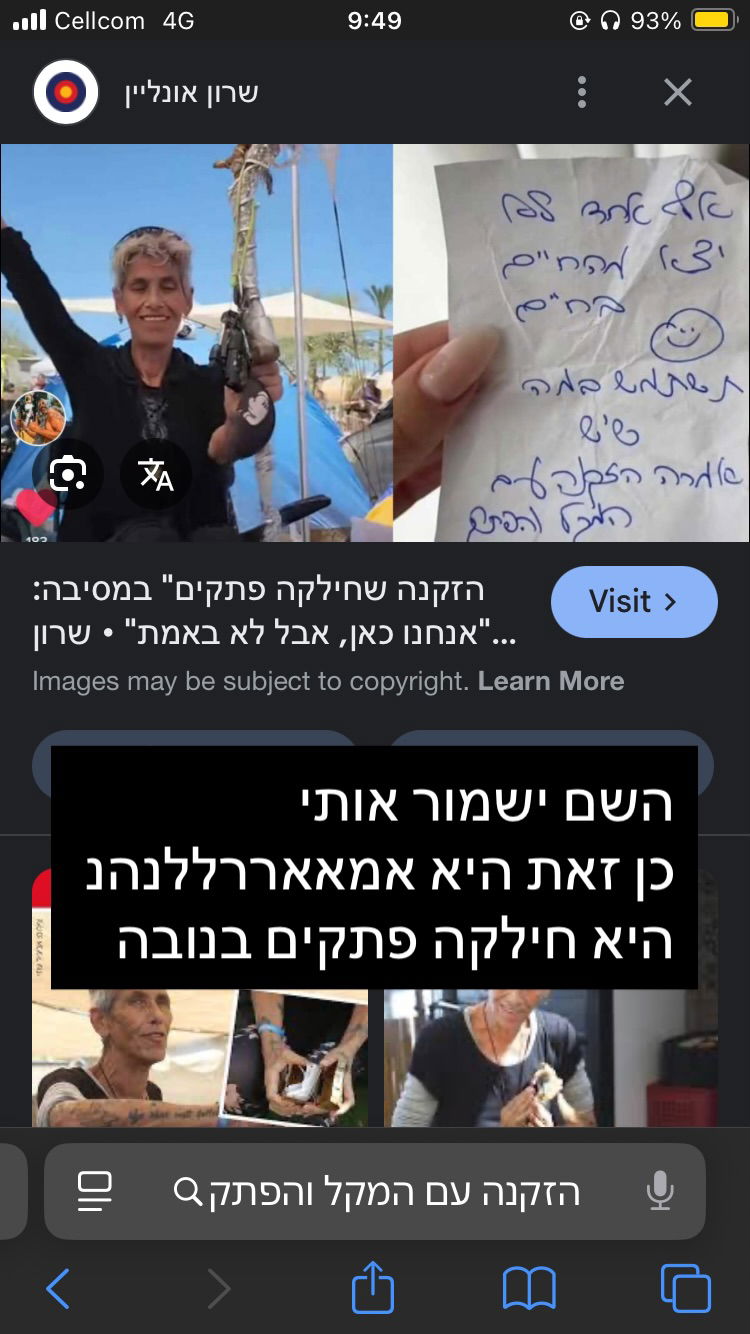750x1334 pixels.
Task: Open related image showing tattooed arms
Action: coord(198,1058)
